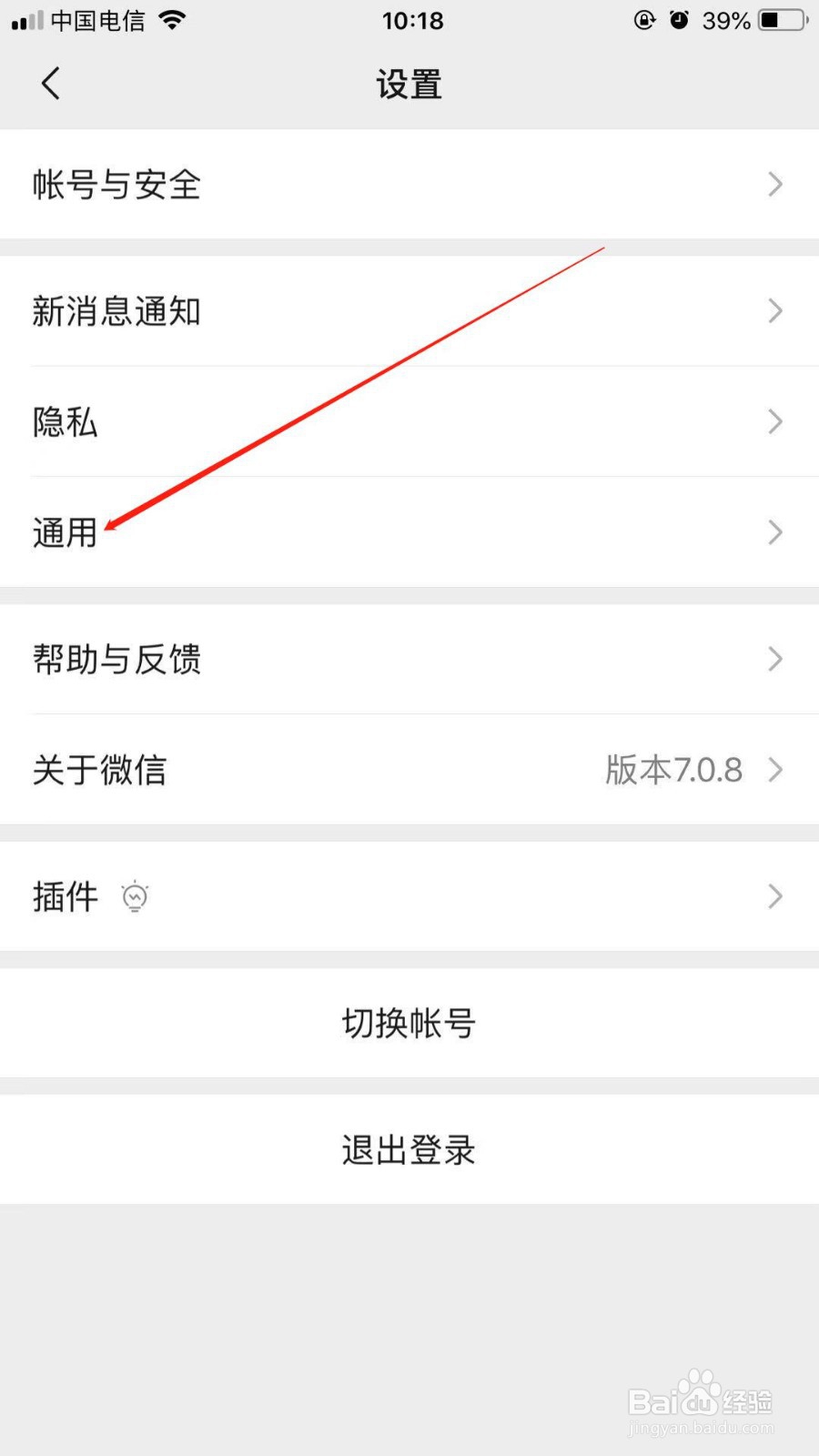Image resolution: width=819 pixels, height=1456 pixels.
Task: Tap the Wi-Fi icon in the status bar
Action: tap(173, 20)
